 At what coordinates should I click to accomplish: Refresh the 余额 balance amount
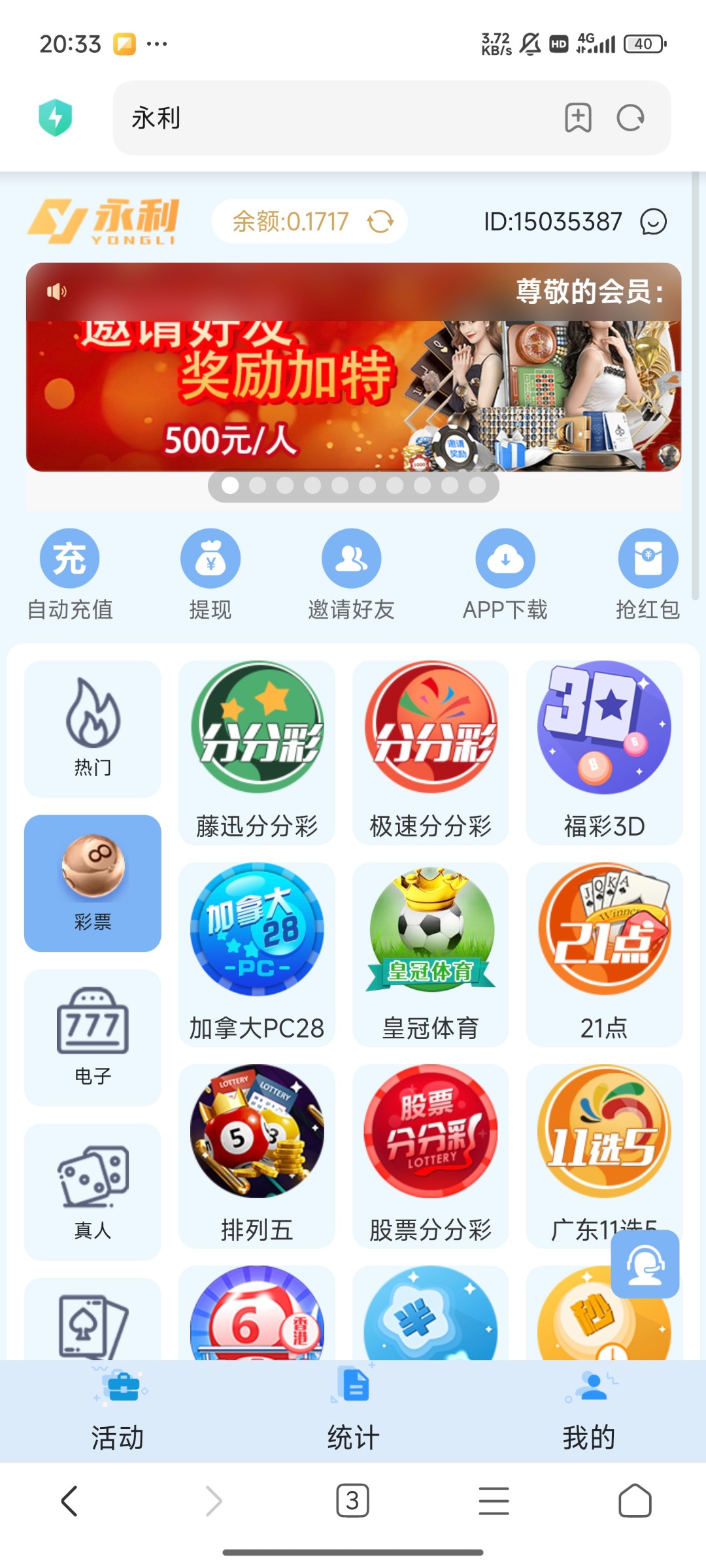(x=380, y=221)
